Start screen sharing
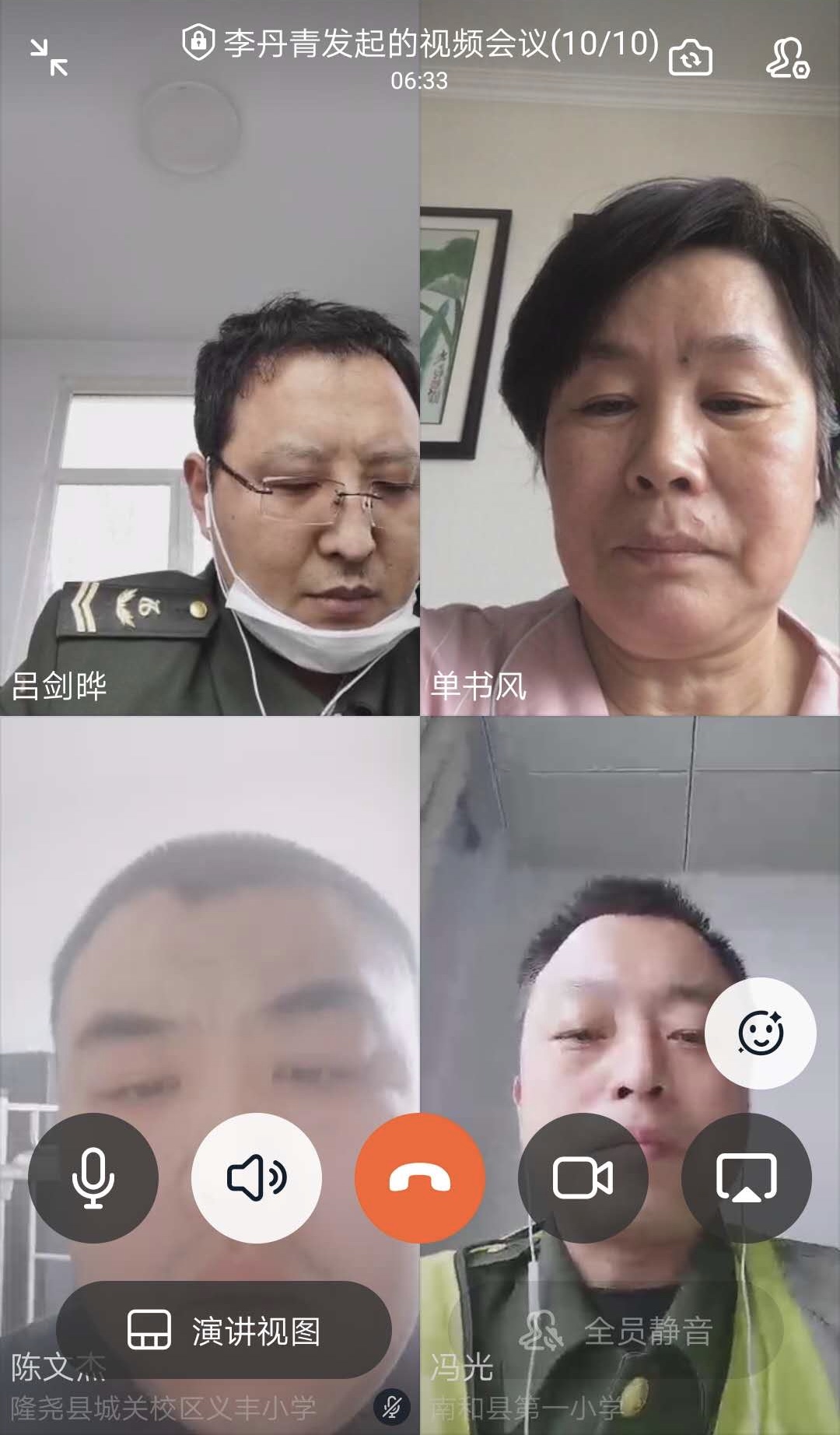This screenshot has height=1435, width=840. pyautogui.click(x=747, y=1177)
